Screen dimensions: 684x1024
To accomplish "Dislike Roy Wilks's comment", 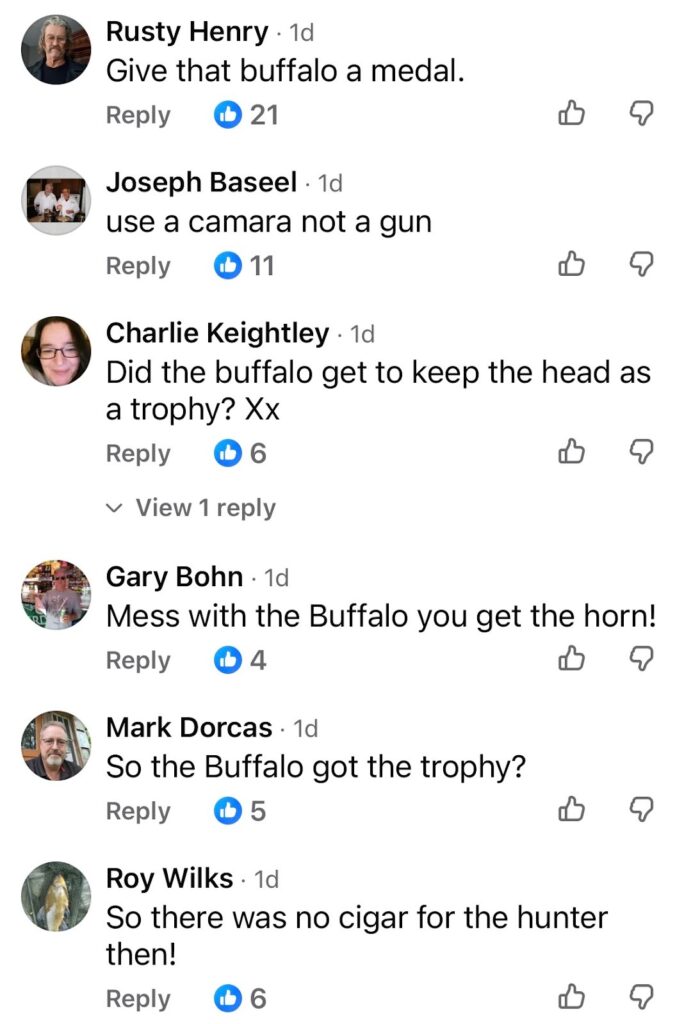I will [x=640, y=998].
